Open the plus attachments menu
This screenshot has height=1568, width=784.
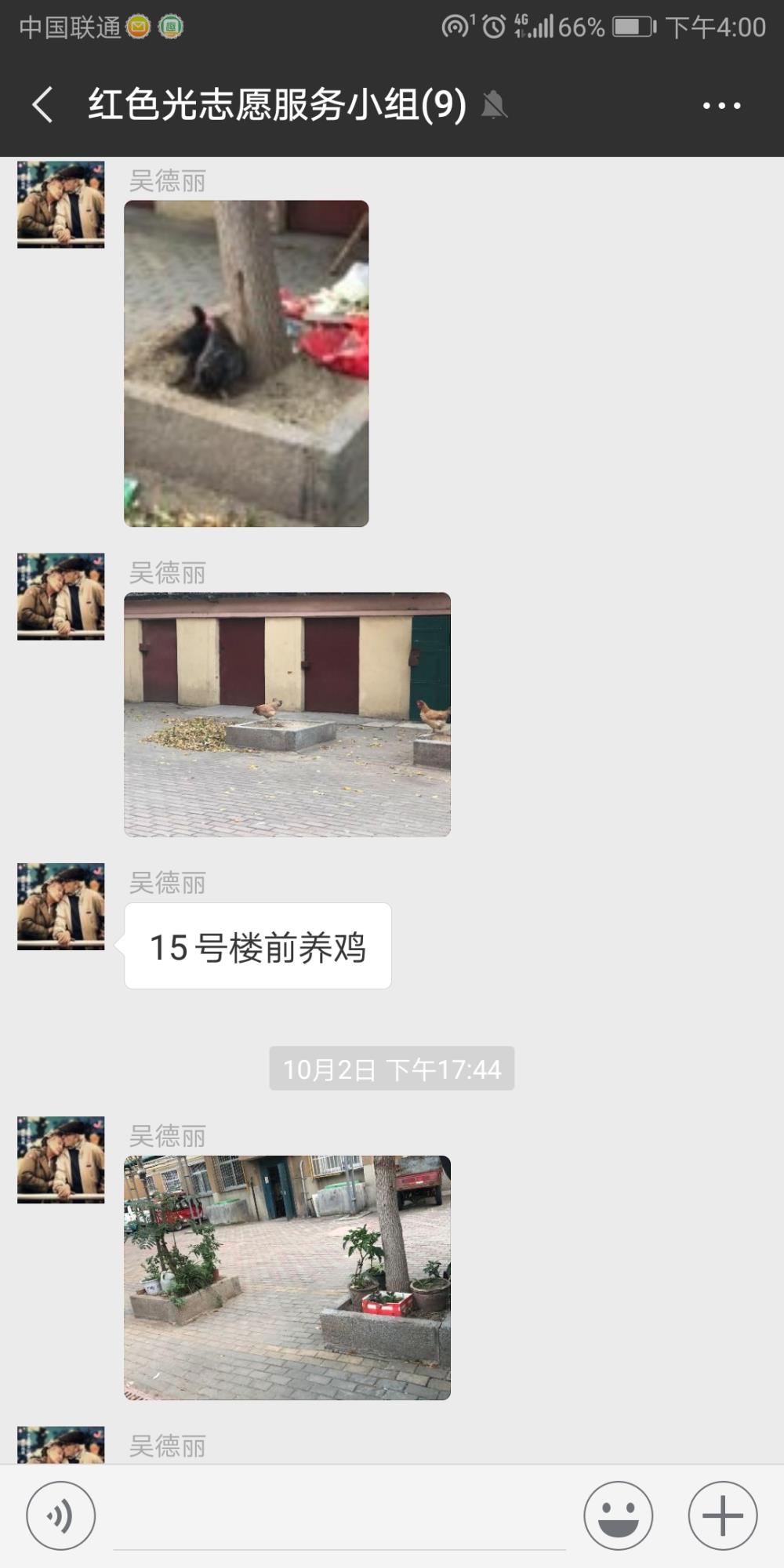[x=722, y=1515]
